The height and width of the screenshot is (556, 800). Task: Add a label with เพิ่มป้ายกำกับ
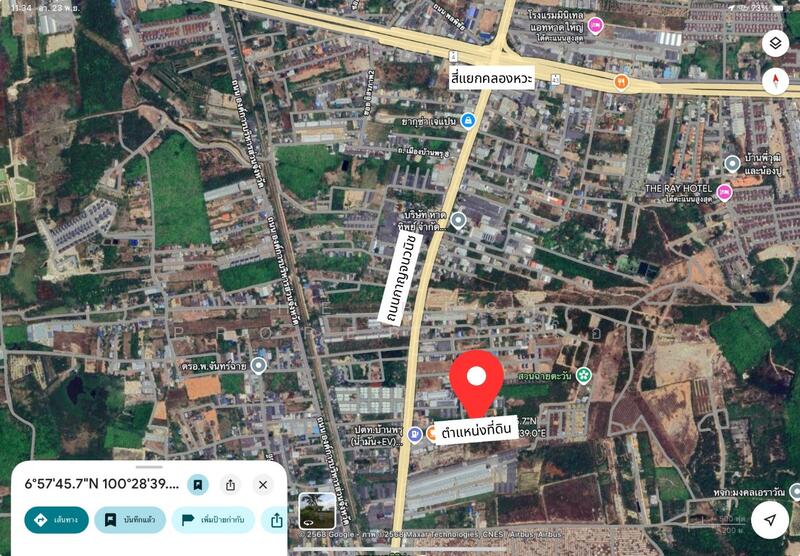(213, 520)
